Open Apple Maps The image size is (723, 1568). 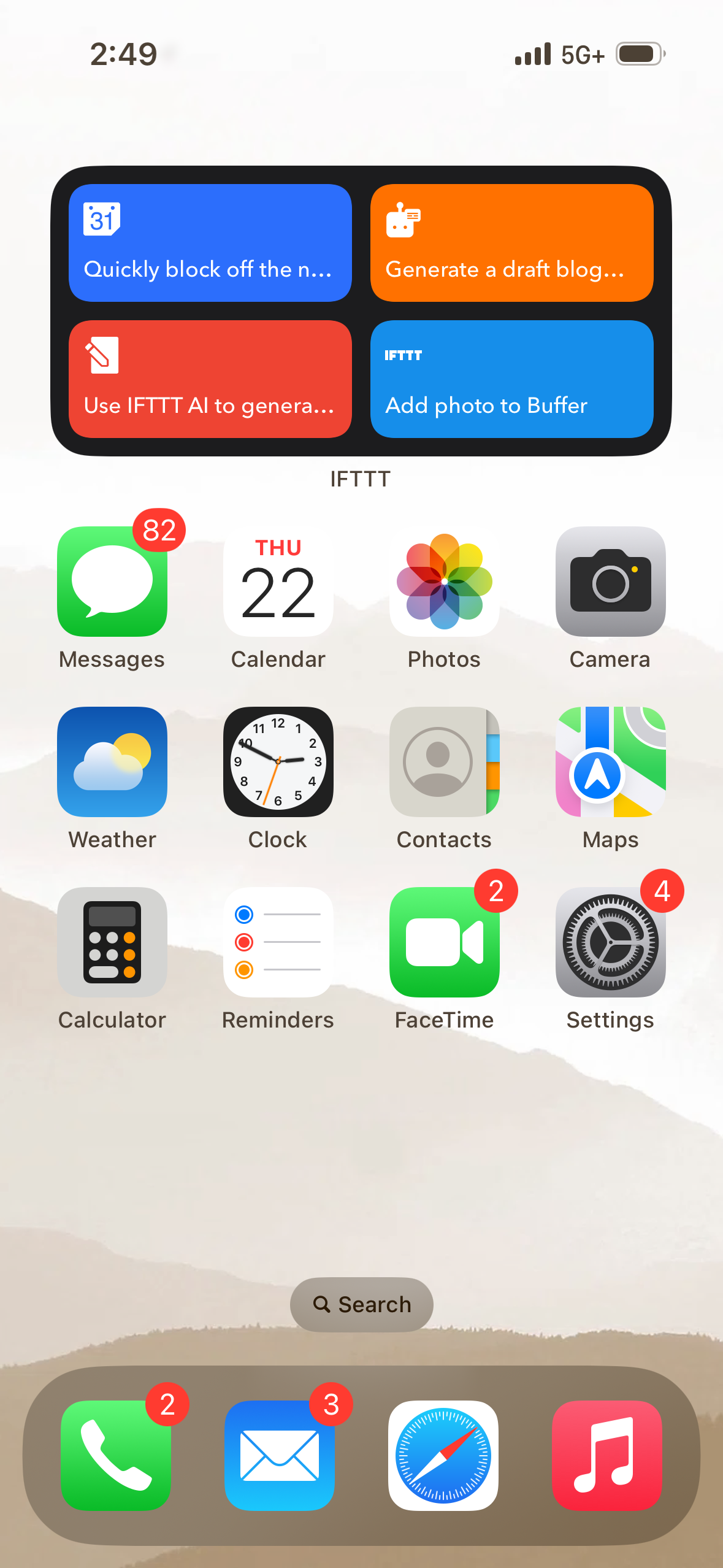click(610, 761)
